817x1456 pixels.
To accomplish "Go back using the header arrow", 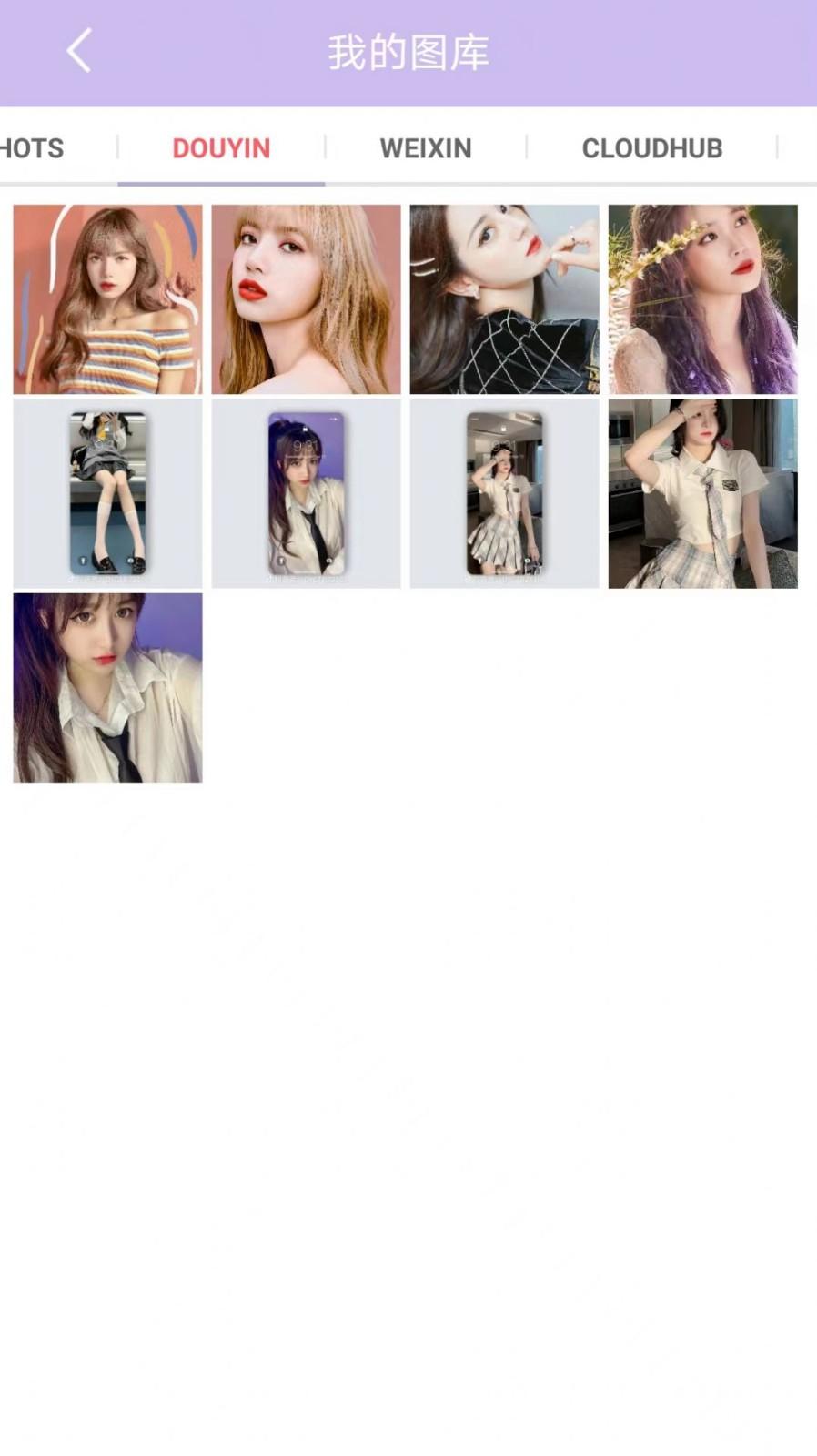I will 79,51.
